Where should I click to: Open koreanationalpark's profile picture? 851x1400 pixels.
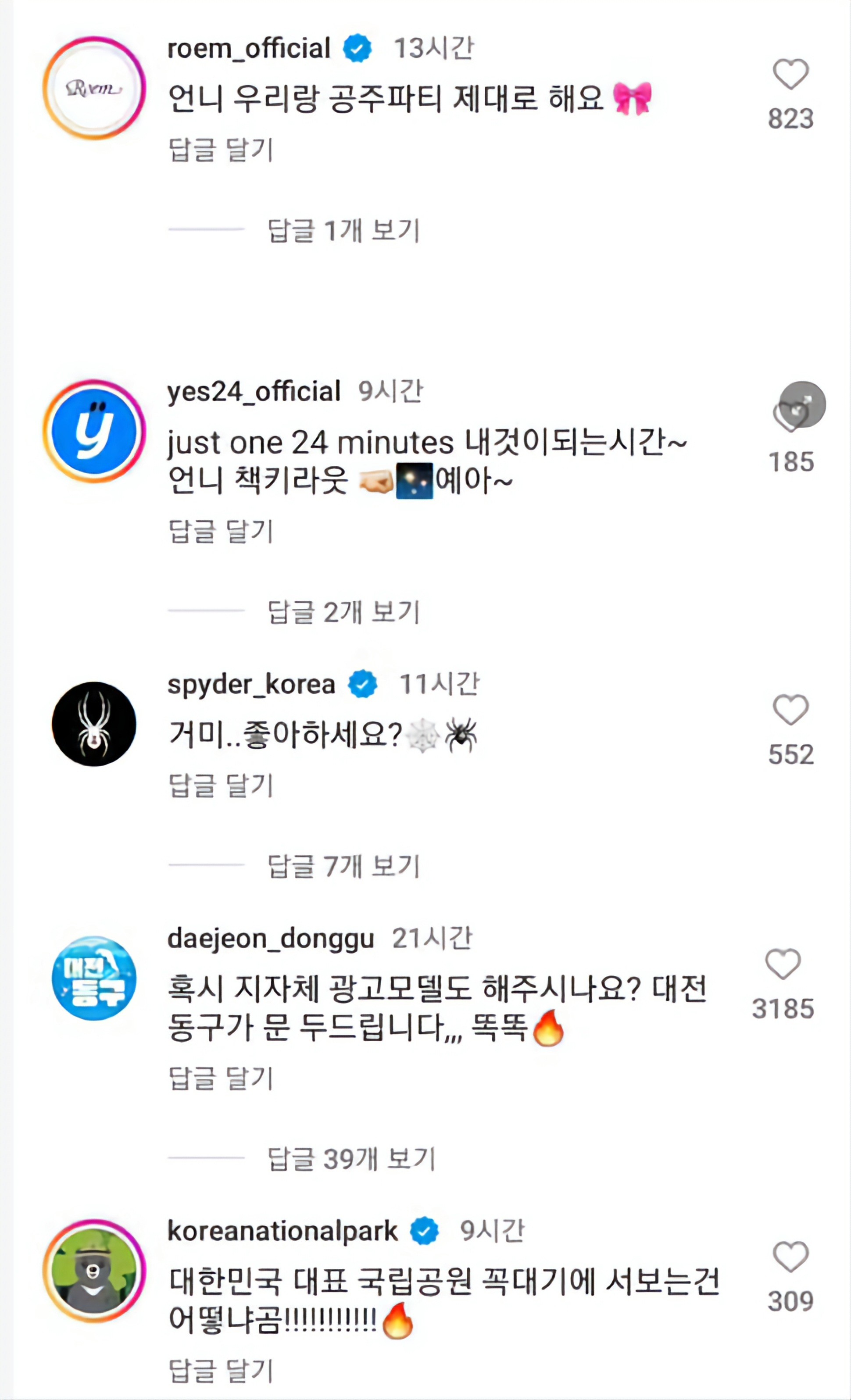(x=94, y=1271)
